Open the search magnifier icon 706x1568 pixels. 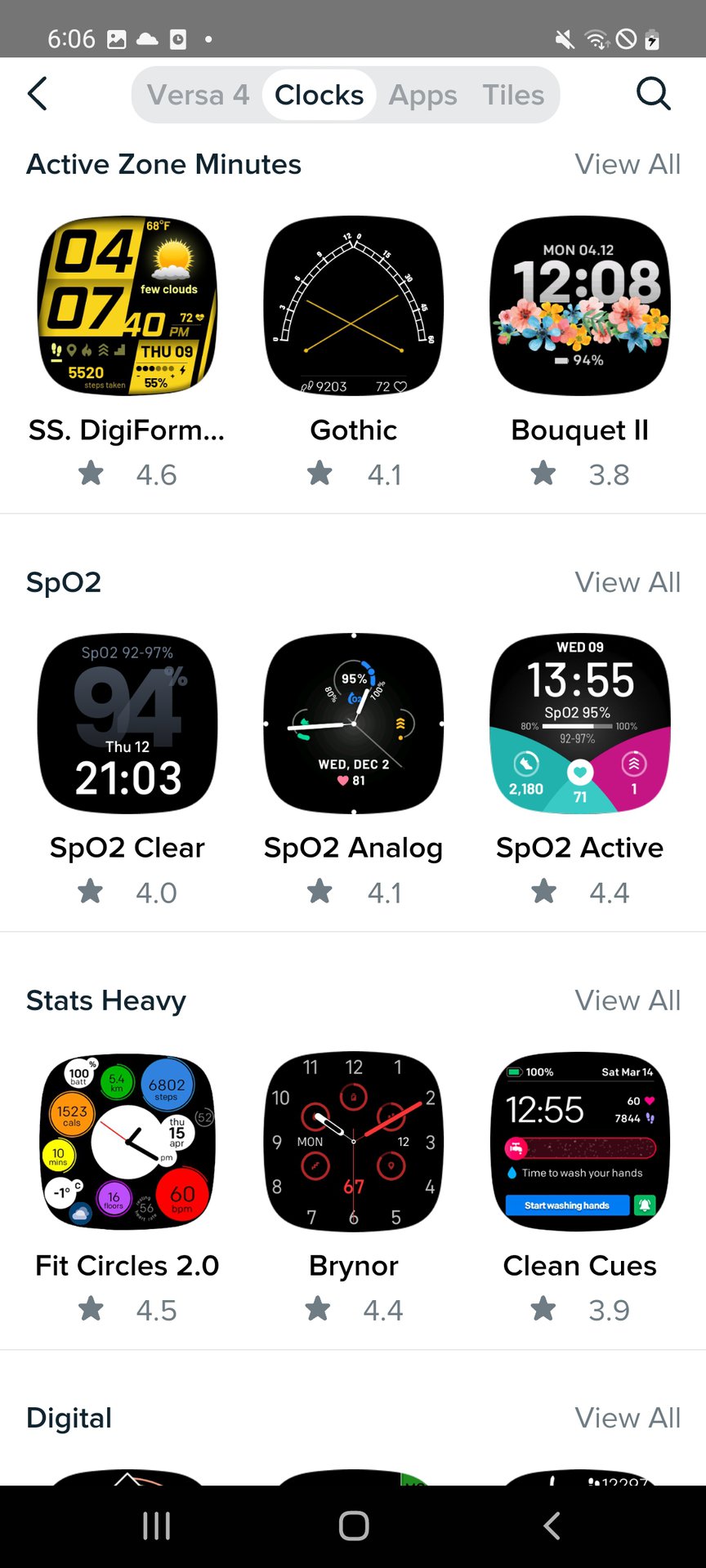point(653,94)
